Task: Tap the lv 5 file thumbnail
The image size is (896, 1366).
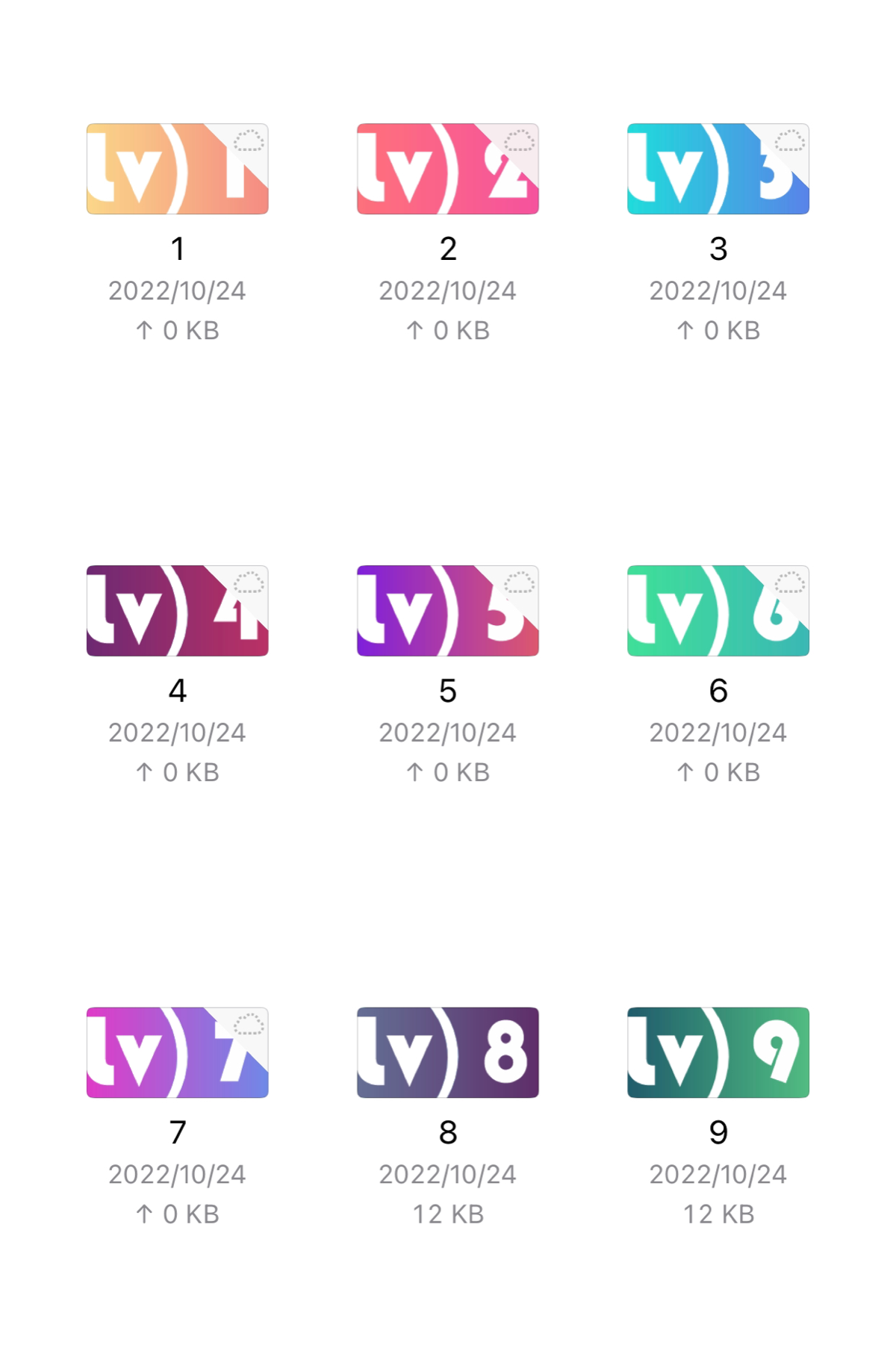Action: (447, 611)
